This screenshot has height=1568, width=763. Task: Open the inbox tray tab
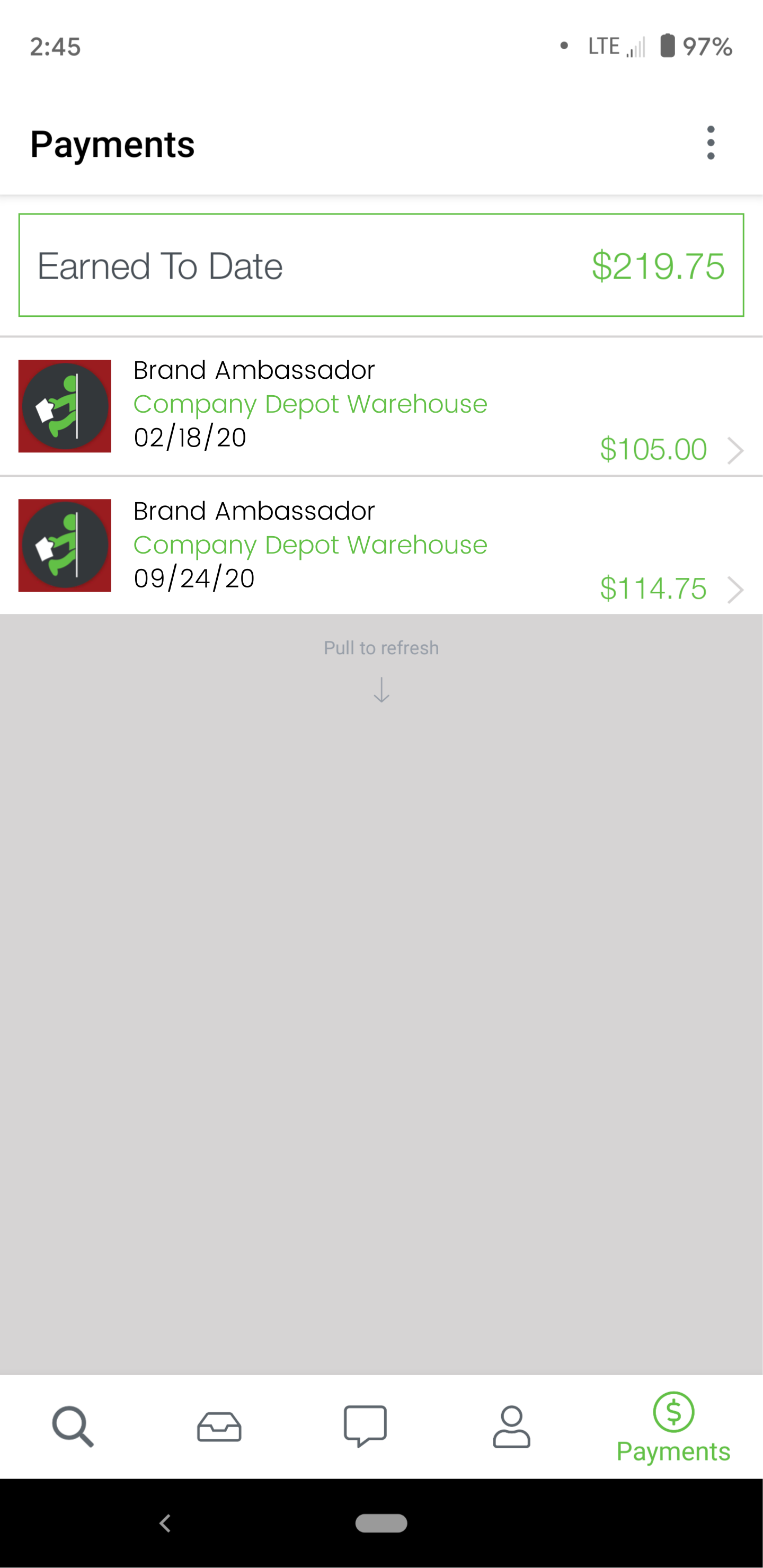pyautogui.click(x=219, y=1426)
